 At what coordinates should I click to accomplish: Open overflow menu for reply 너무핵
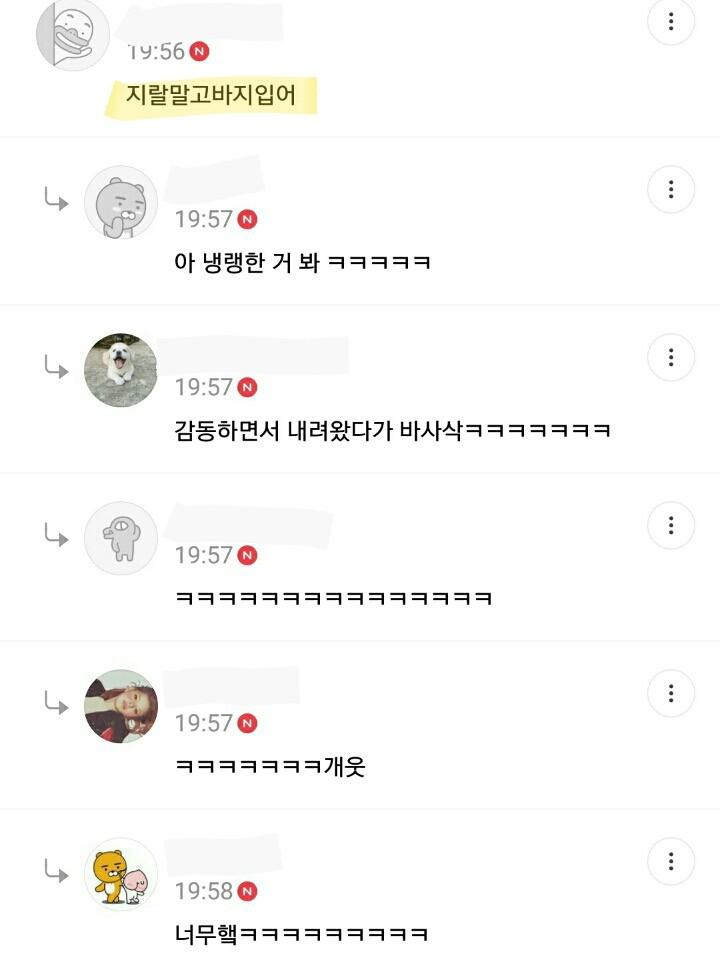671,861
